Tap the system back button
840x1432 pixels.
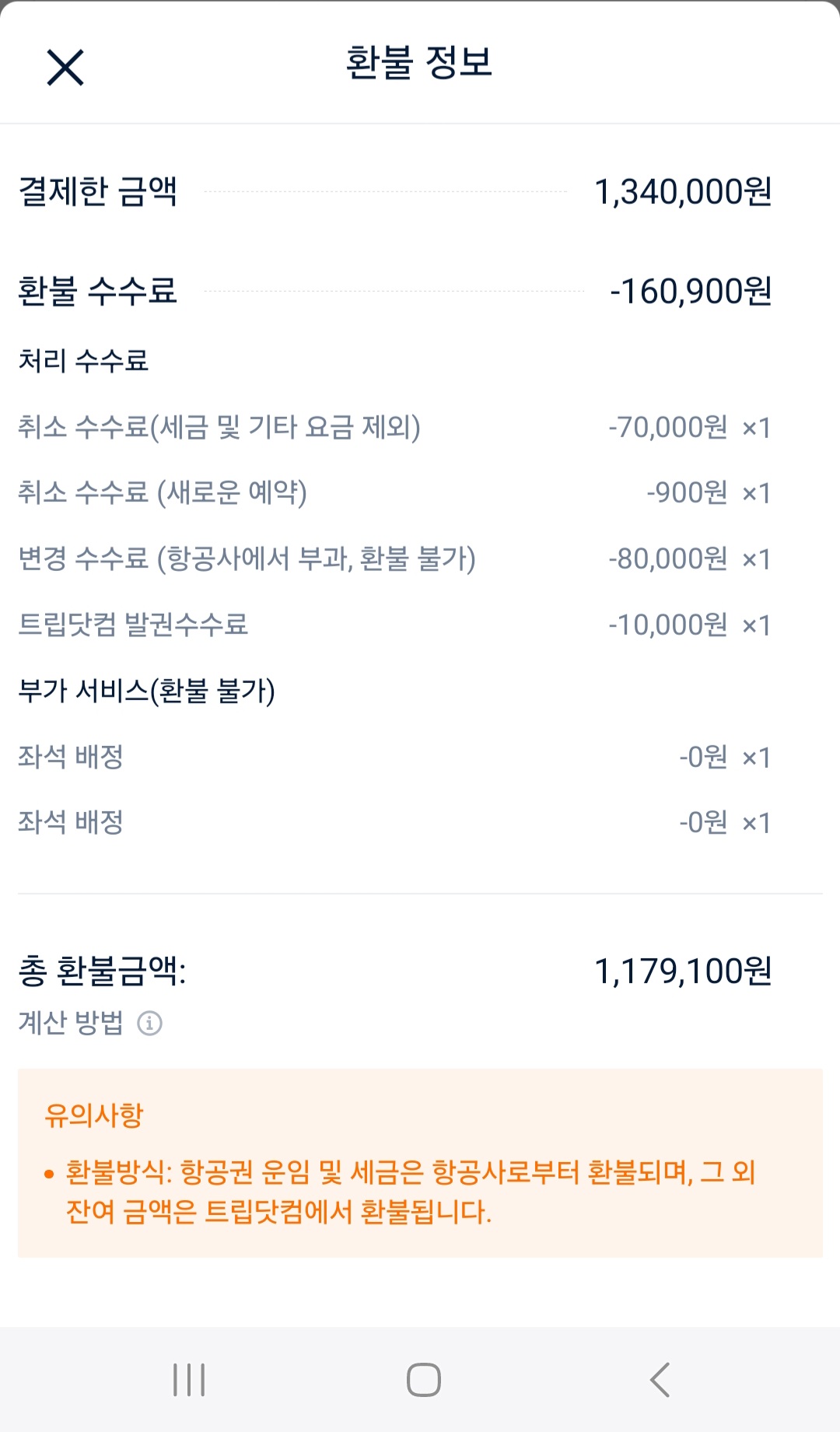pyautogui.click(x=660, y=1380)
